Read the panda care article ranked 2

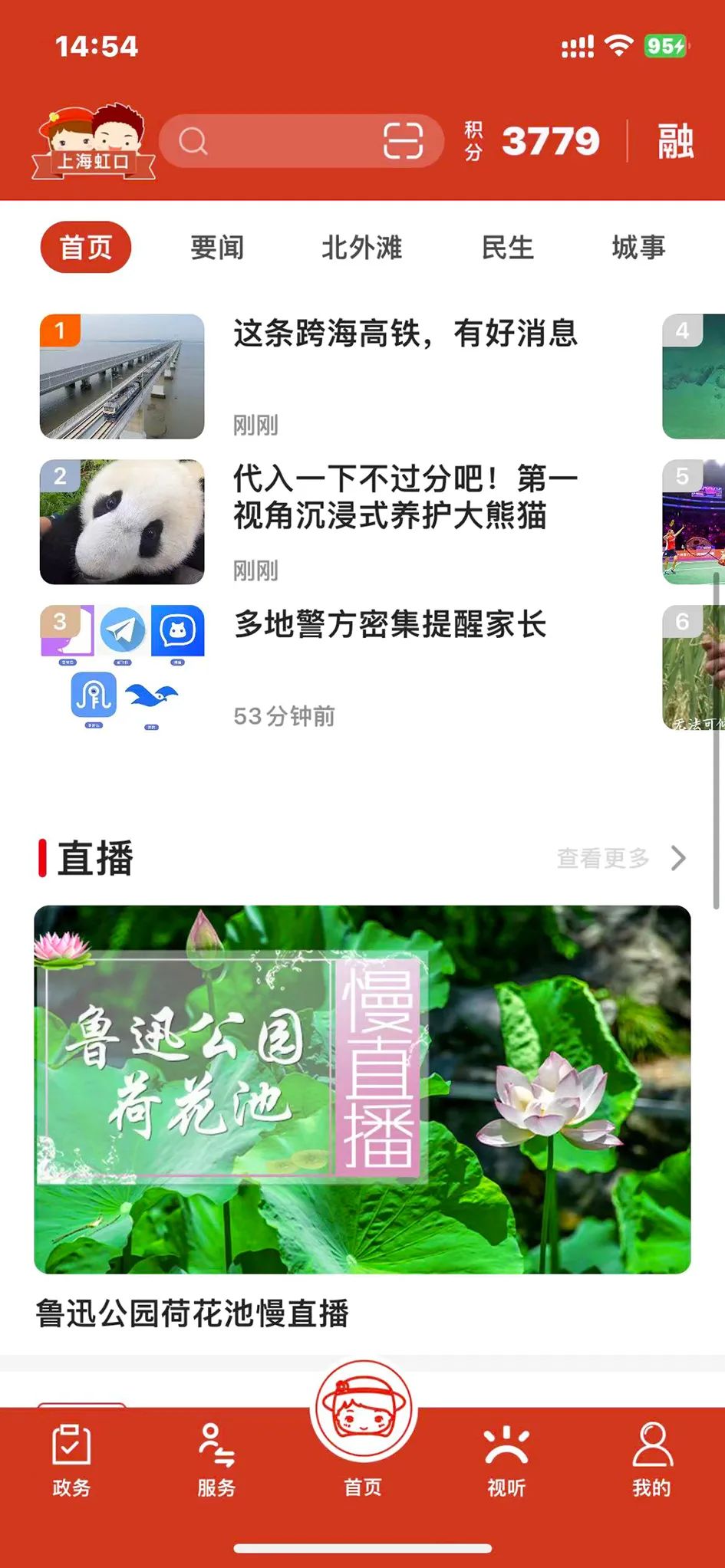coord(405,497)
